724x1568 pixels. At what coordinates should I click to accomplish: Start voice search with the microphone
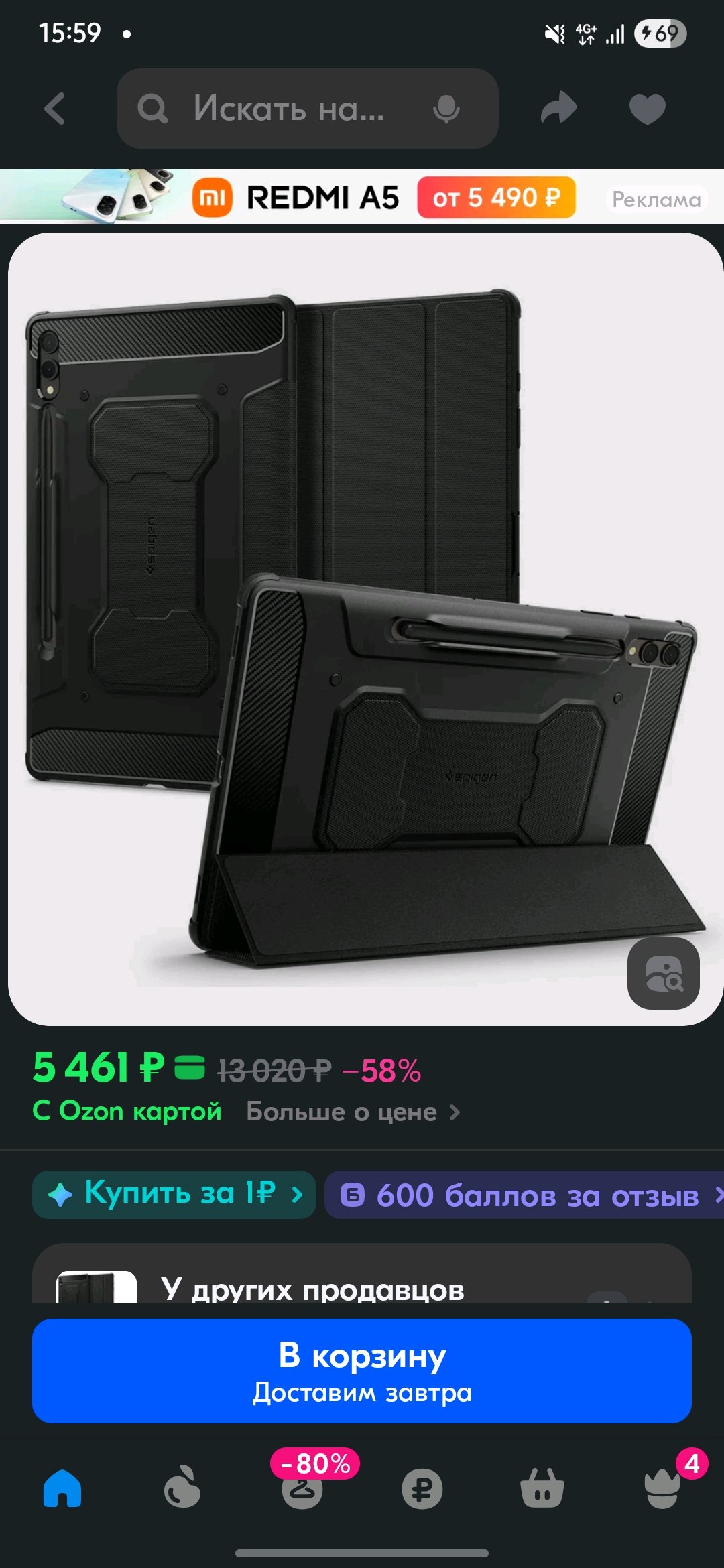pyautogui.click(x=446, y=109)
